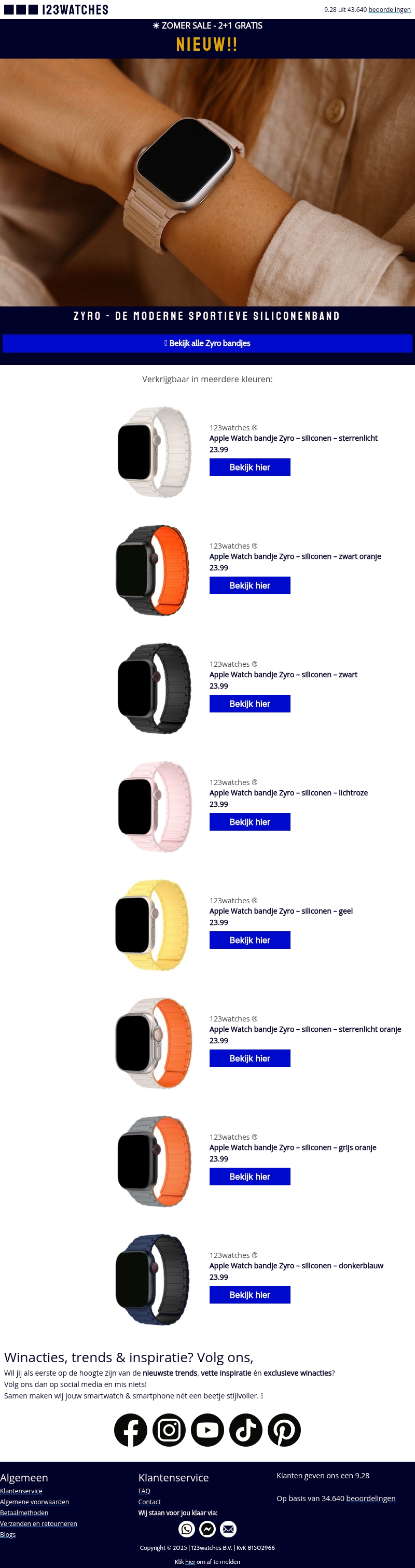Contact support via WhatsApp icon
Viewport: 415px width, 1568px height.
coord(186,1529)
